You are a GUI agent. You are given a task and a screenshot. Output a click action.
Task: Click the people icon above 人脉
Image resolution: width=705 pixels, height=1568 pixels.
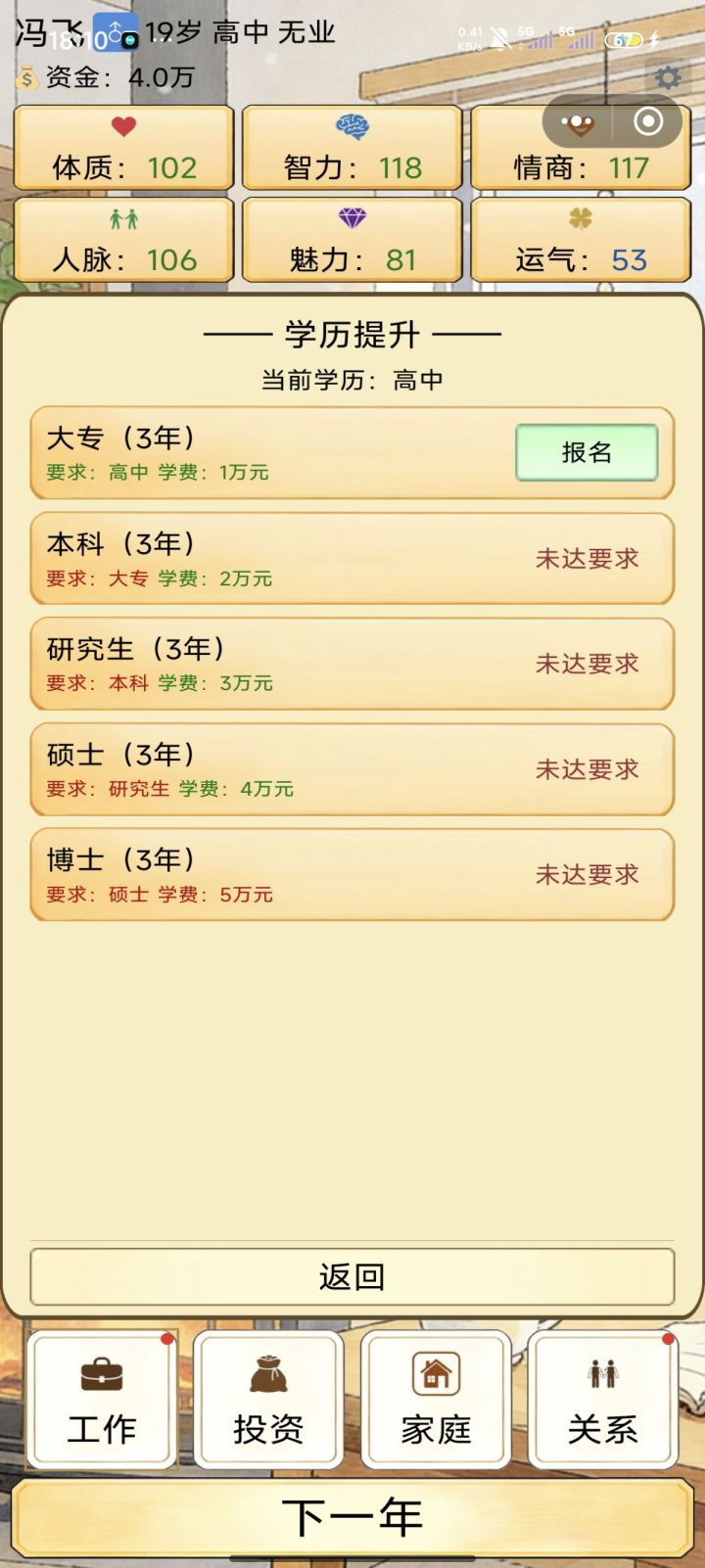click(x=123, y=217)
